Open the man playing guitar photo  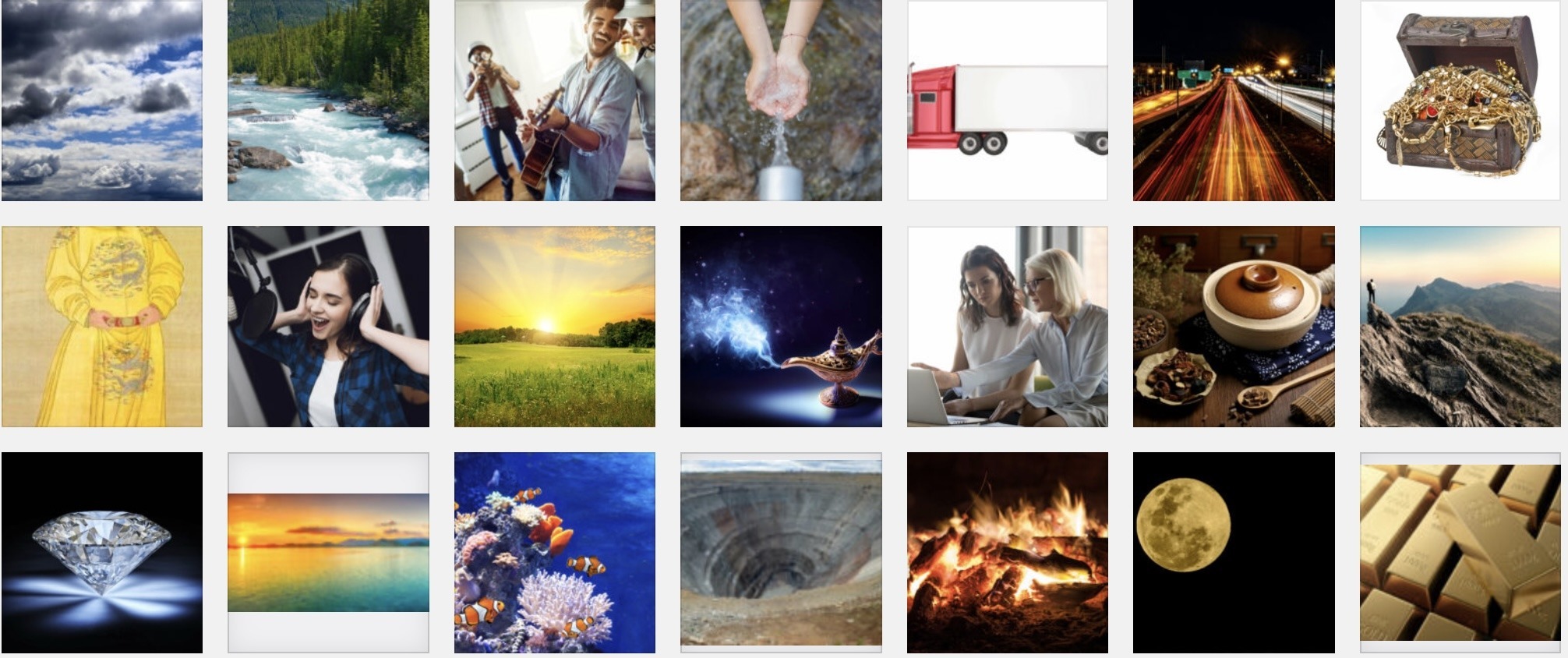(x=555, y=101)
